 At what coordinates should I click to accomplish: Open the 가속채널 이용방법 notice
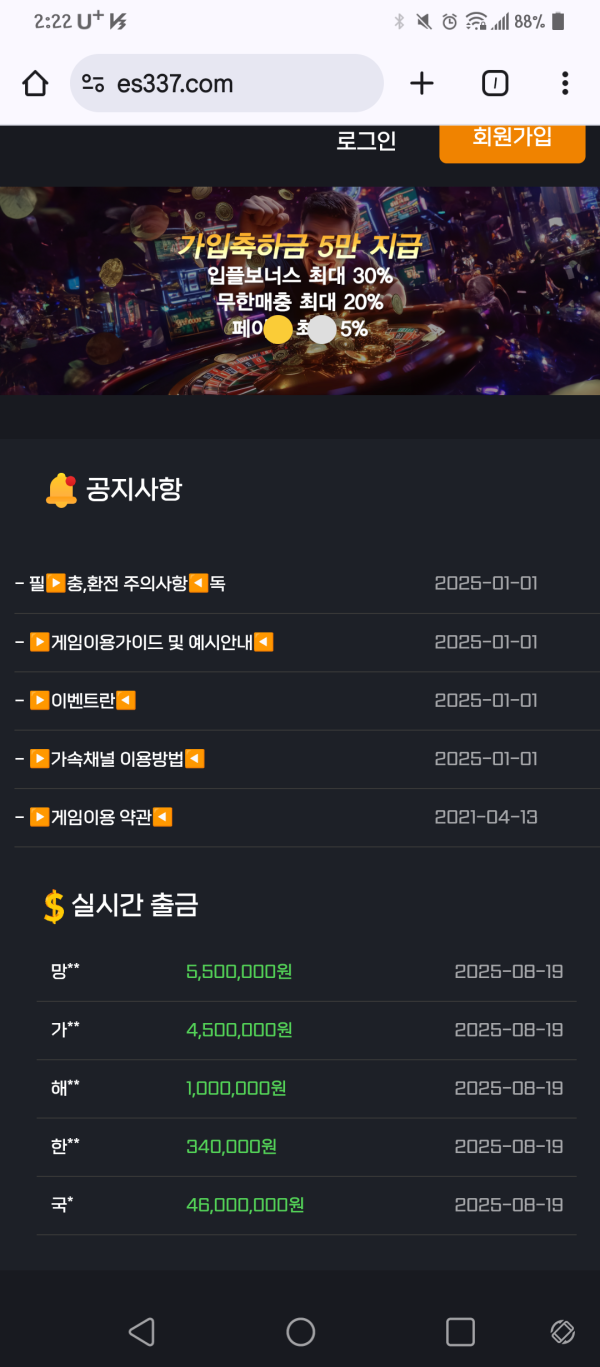pos(116,759)
